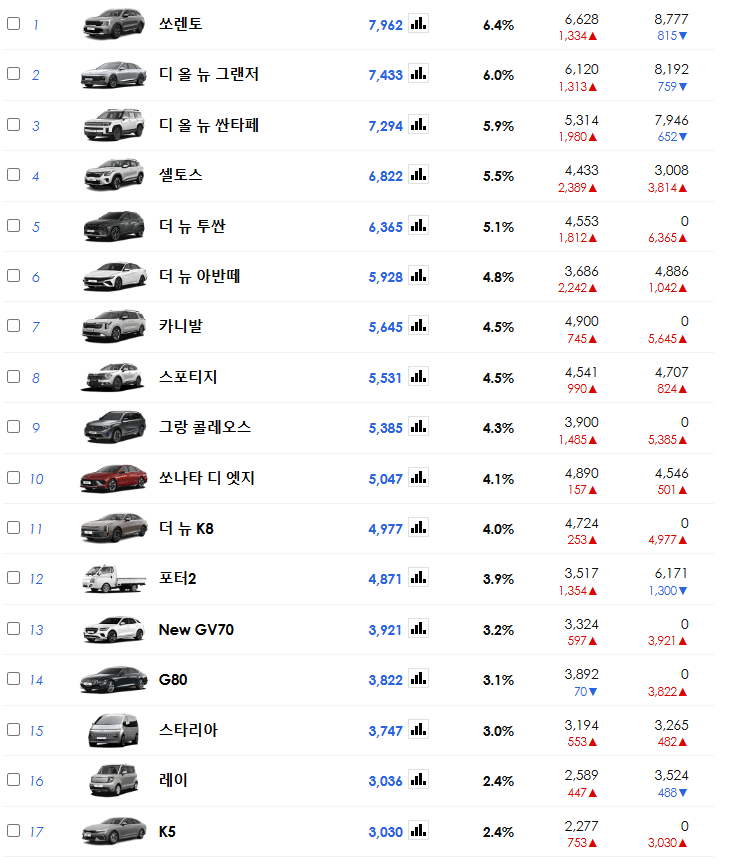Viewport: 741px width, 860px height.
Task: Tick the checkbox for 더 뉴 투싼
Action: (13, 225)
